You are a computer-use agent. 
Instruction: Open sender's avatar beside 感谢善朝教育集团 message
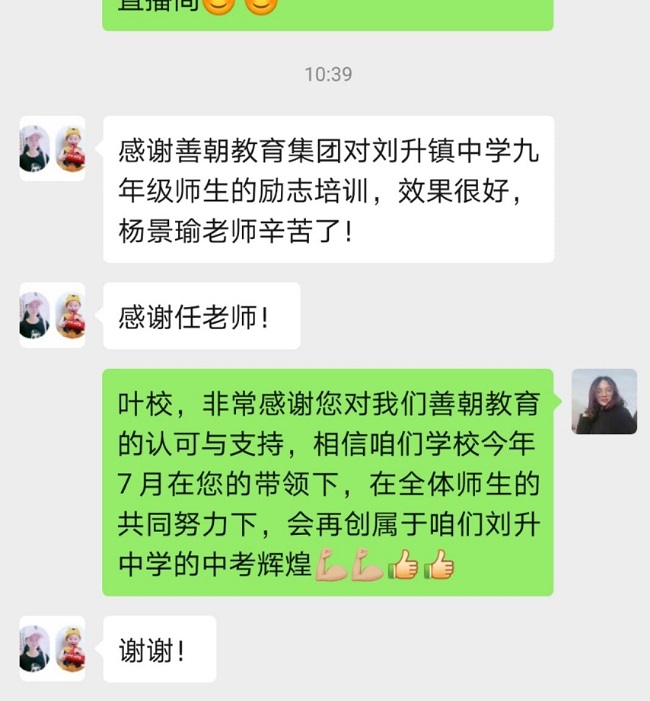52,149
